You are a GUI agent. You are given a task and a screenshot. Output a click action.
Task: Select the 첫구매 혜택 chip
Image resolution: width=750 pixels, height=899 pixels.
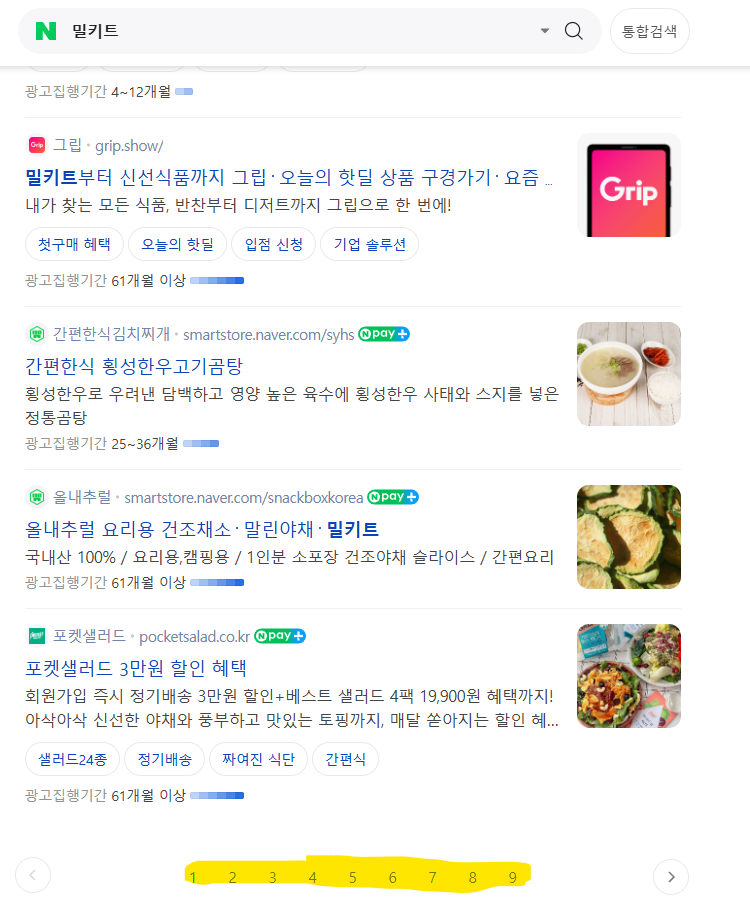(x=74, y=244)
